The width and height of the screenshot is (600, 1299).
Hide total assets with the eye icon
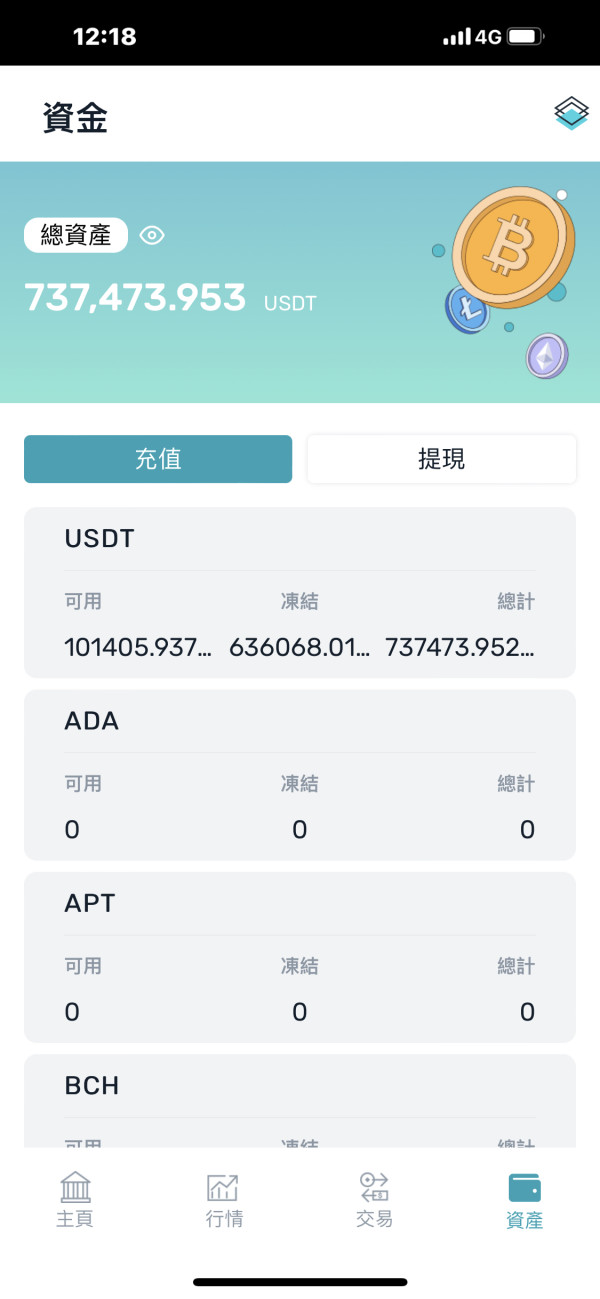152,236
